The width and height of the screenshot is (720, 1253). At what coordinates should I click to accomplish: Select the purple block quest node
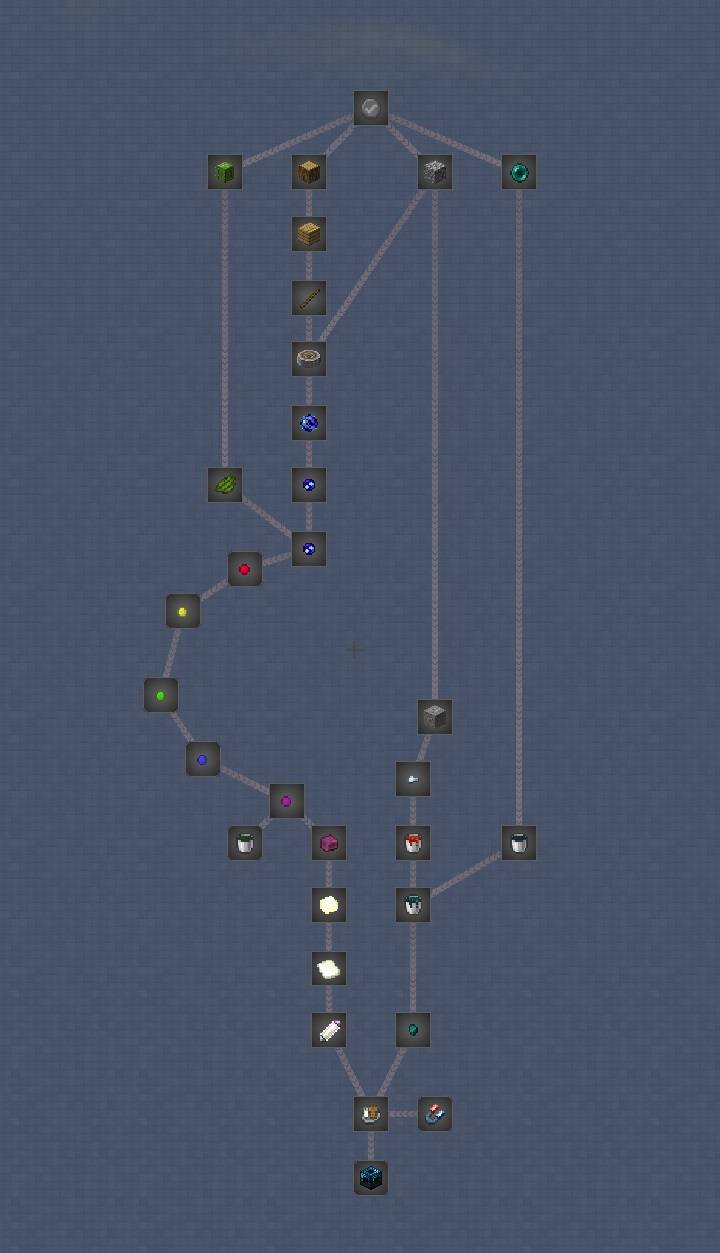click(329, 843)
